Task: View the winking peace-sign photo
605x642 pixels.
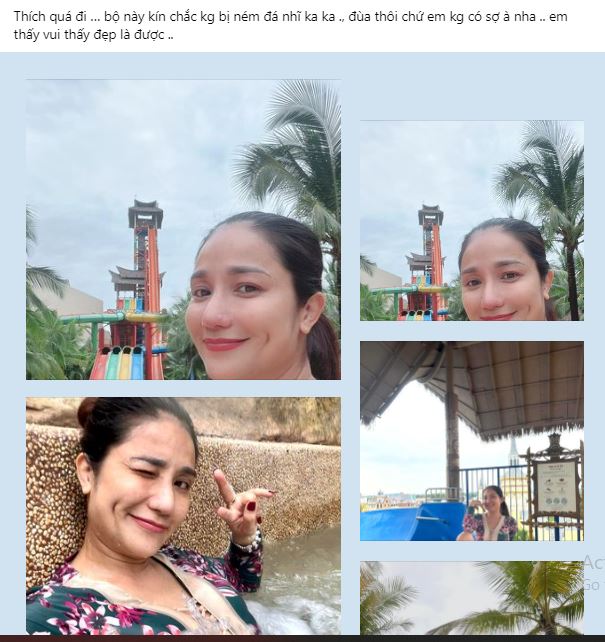Action: click(183, 514)
